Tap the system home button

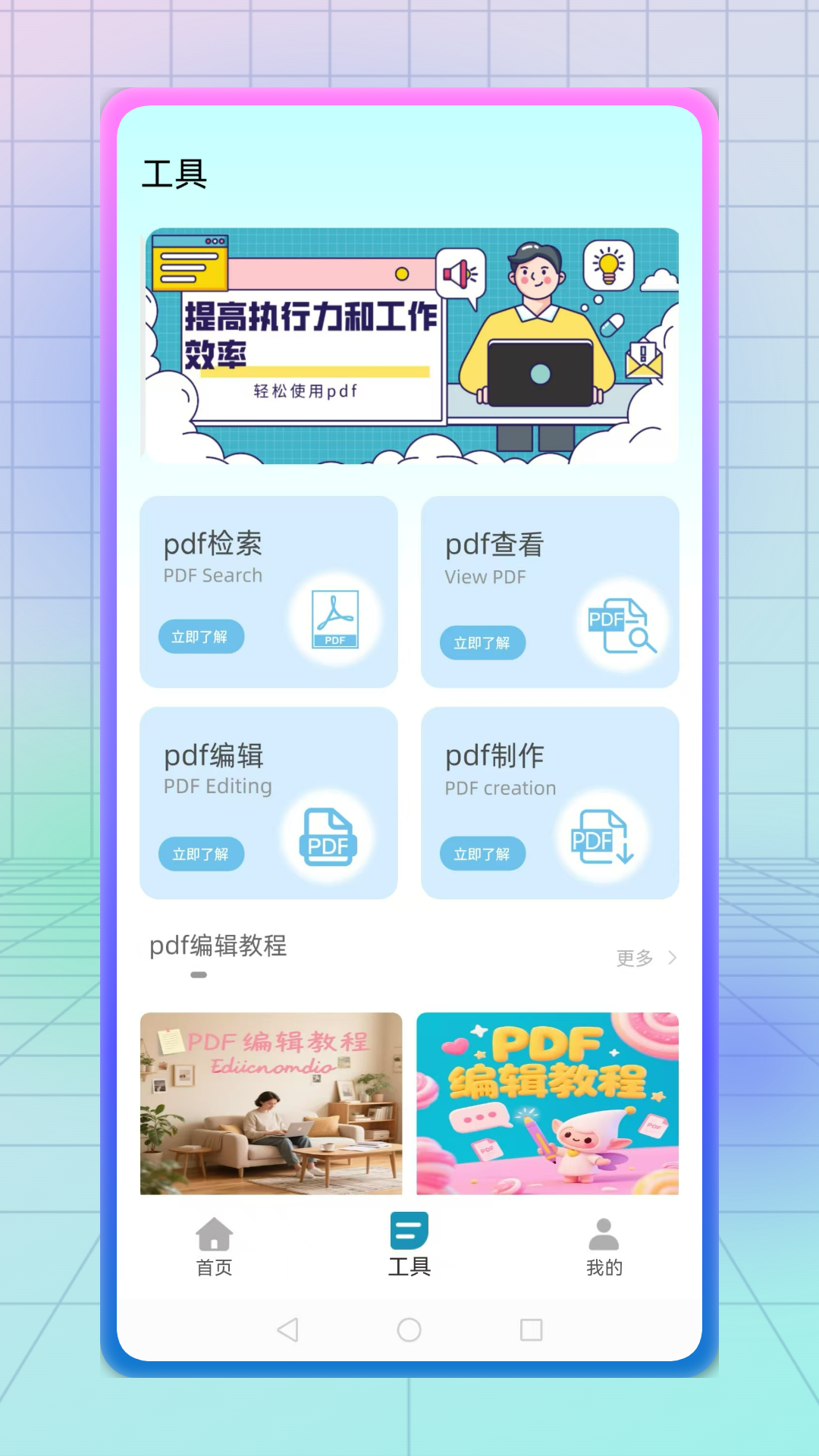click(409, 1329)
